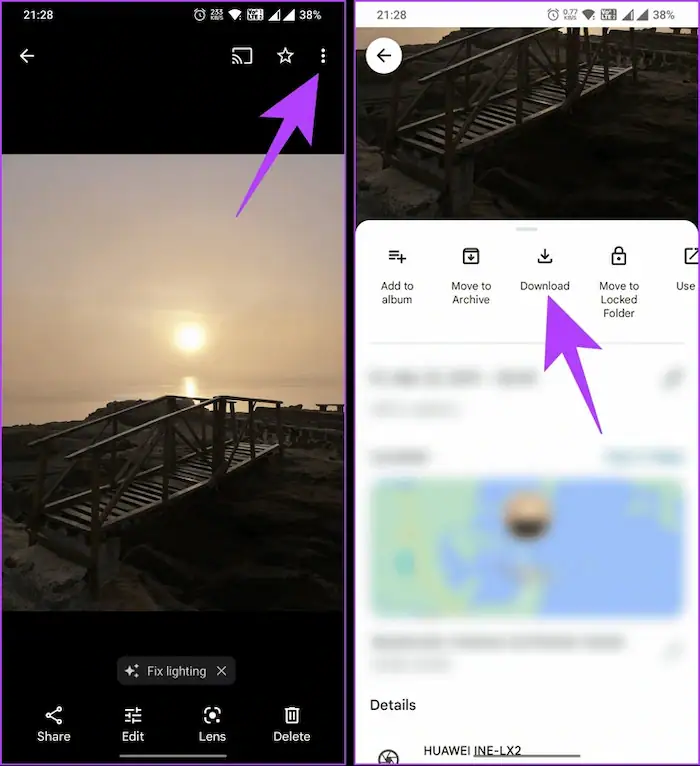Screen dimensions: 700x766
Task: Apply the Fix lighting suggestion
Action: 166,671
